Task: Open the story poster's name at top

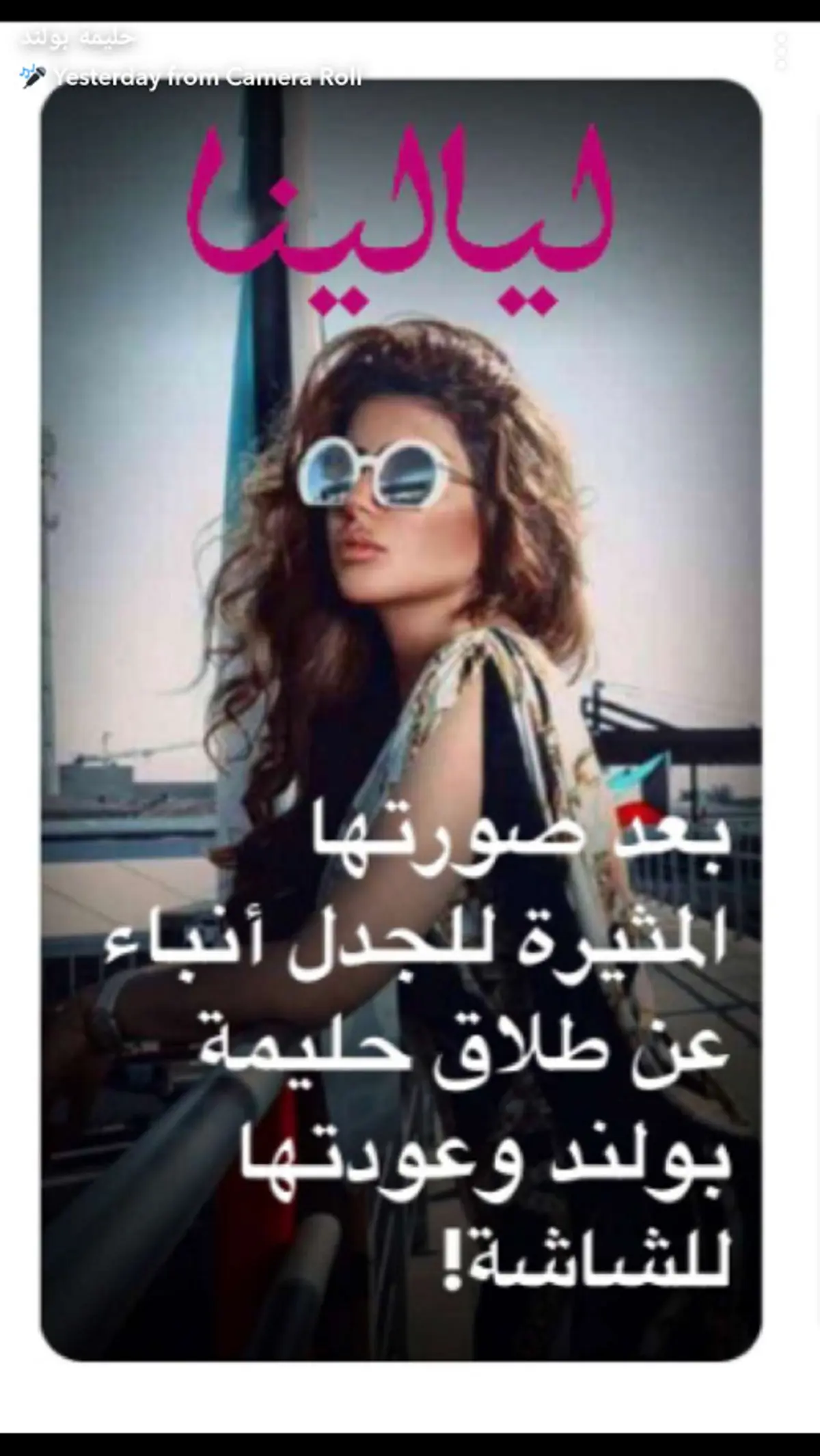Action: 77,38
